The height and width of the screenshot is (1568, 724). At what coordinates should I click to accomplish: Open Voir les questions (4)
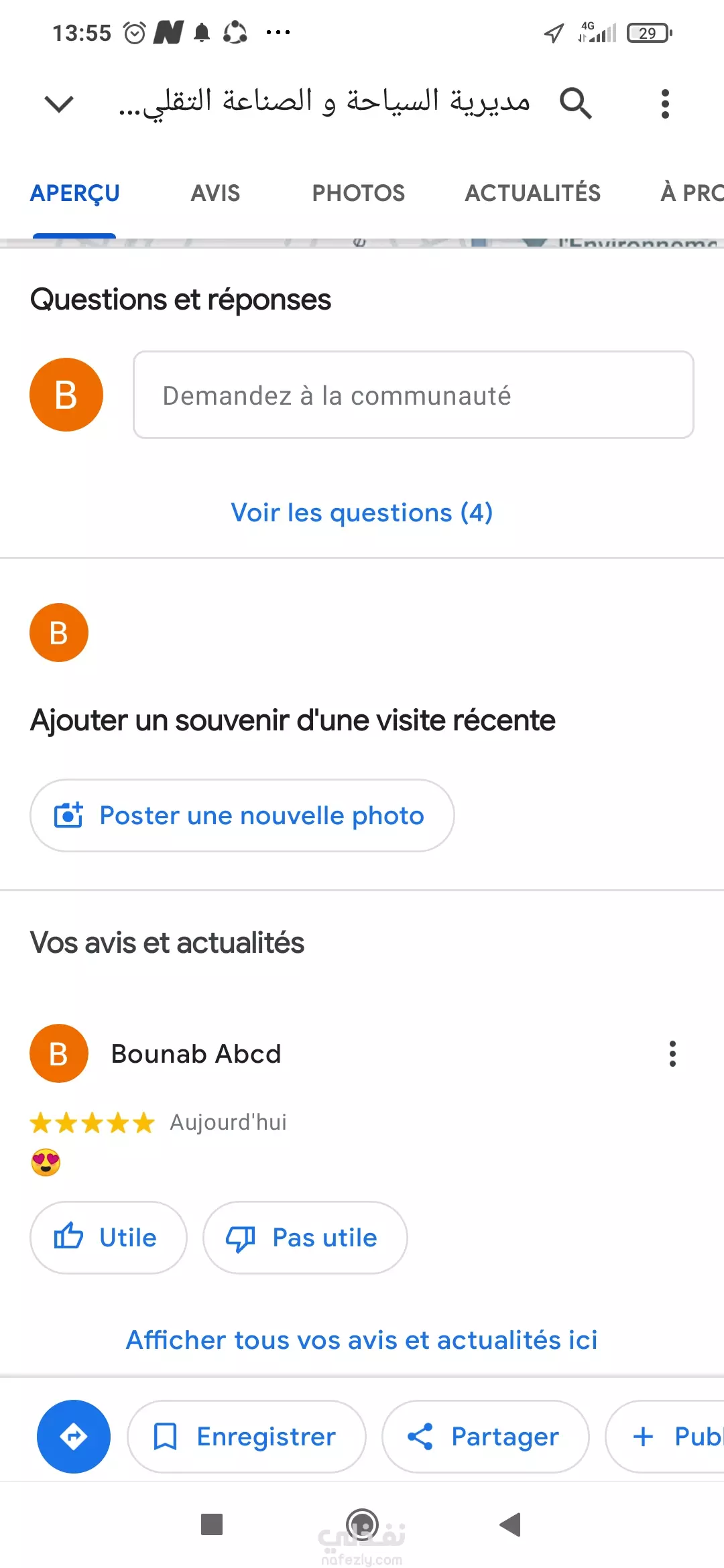click(362, 513)
